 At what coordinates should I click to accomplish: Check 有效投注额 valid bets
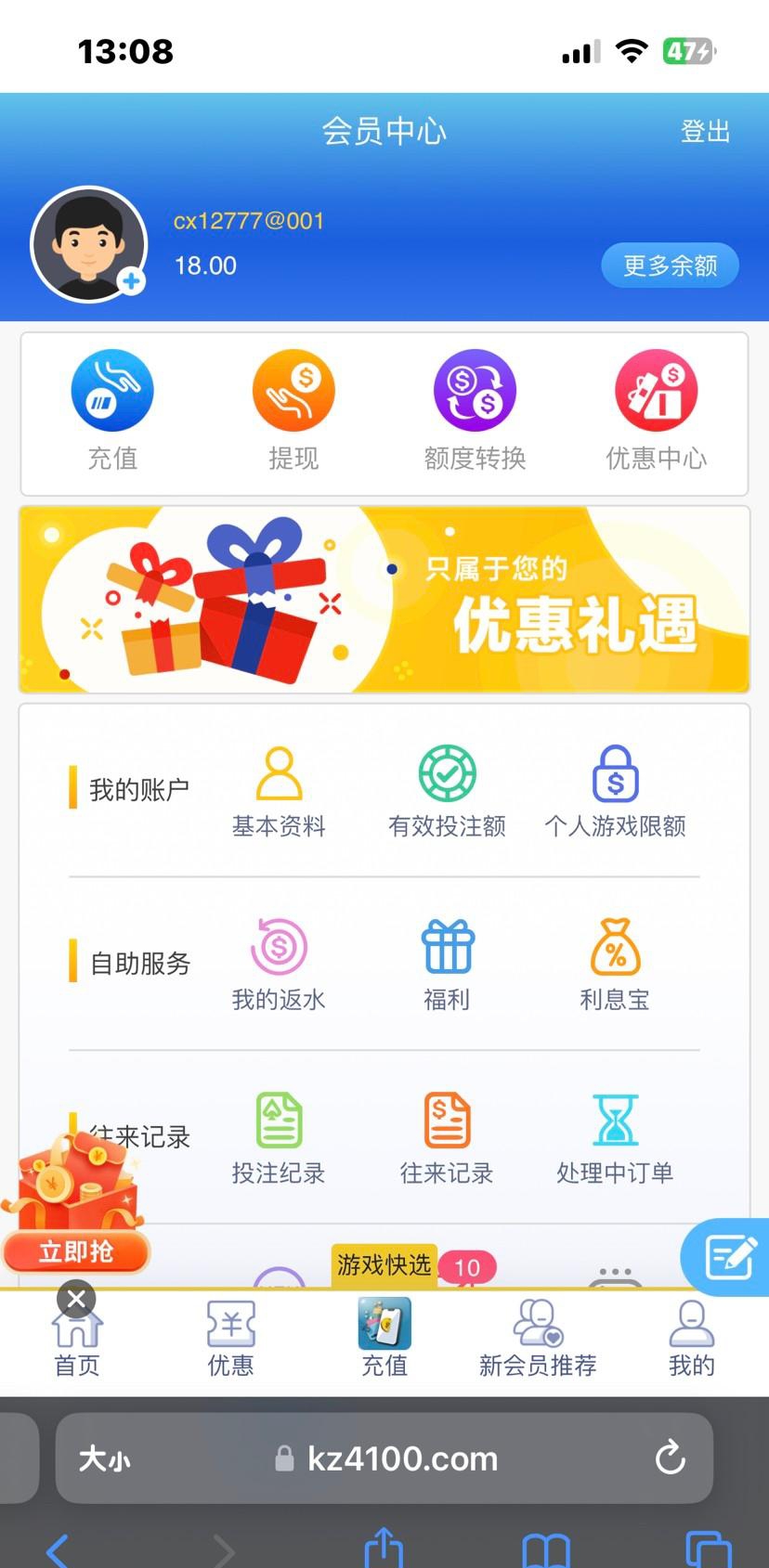point(447,792)
